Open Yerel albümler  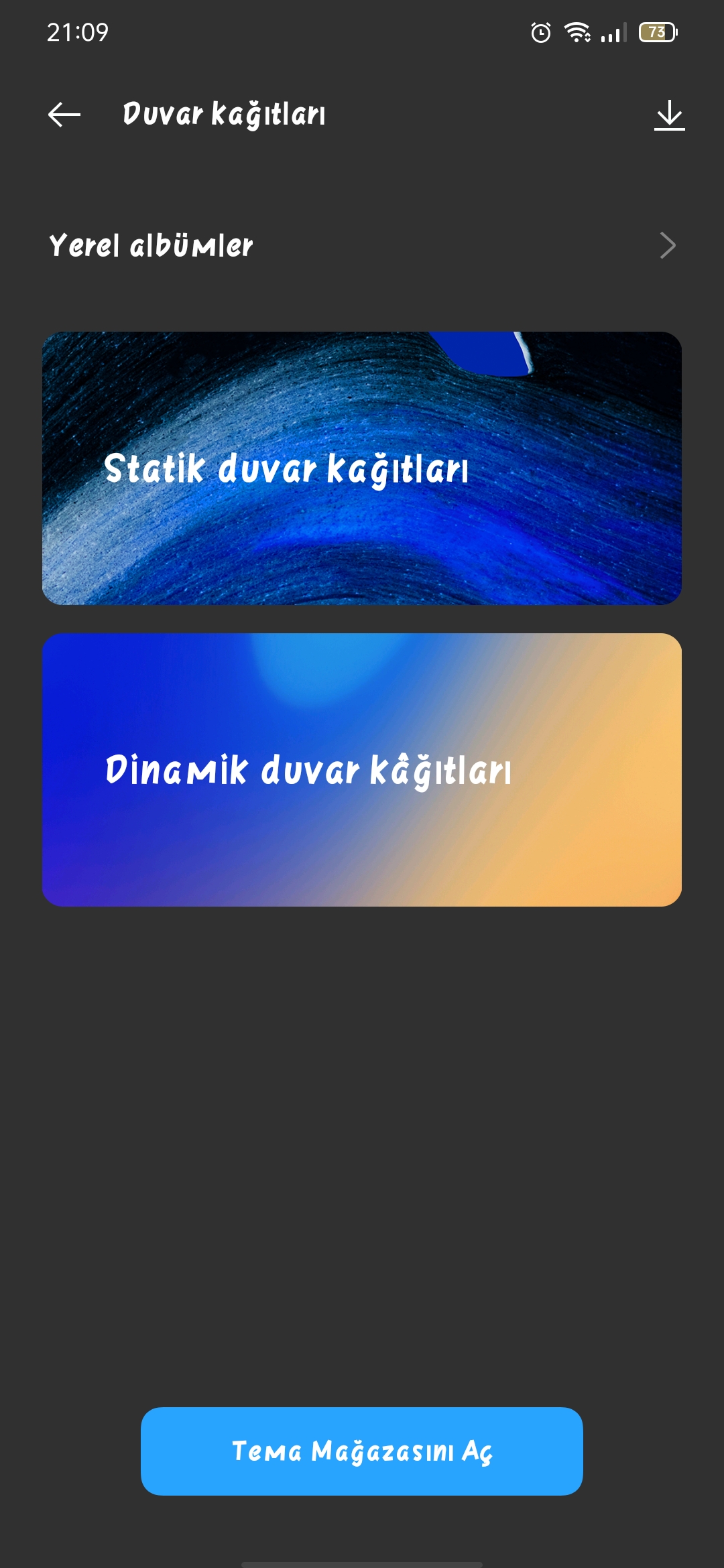tap(362, 245)
